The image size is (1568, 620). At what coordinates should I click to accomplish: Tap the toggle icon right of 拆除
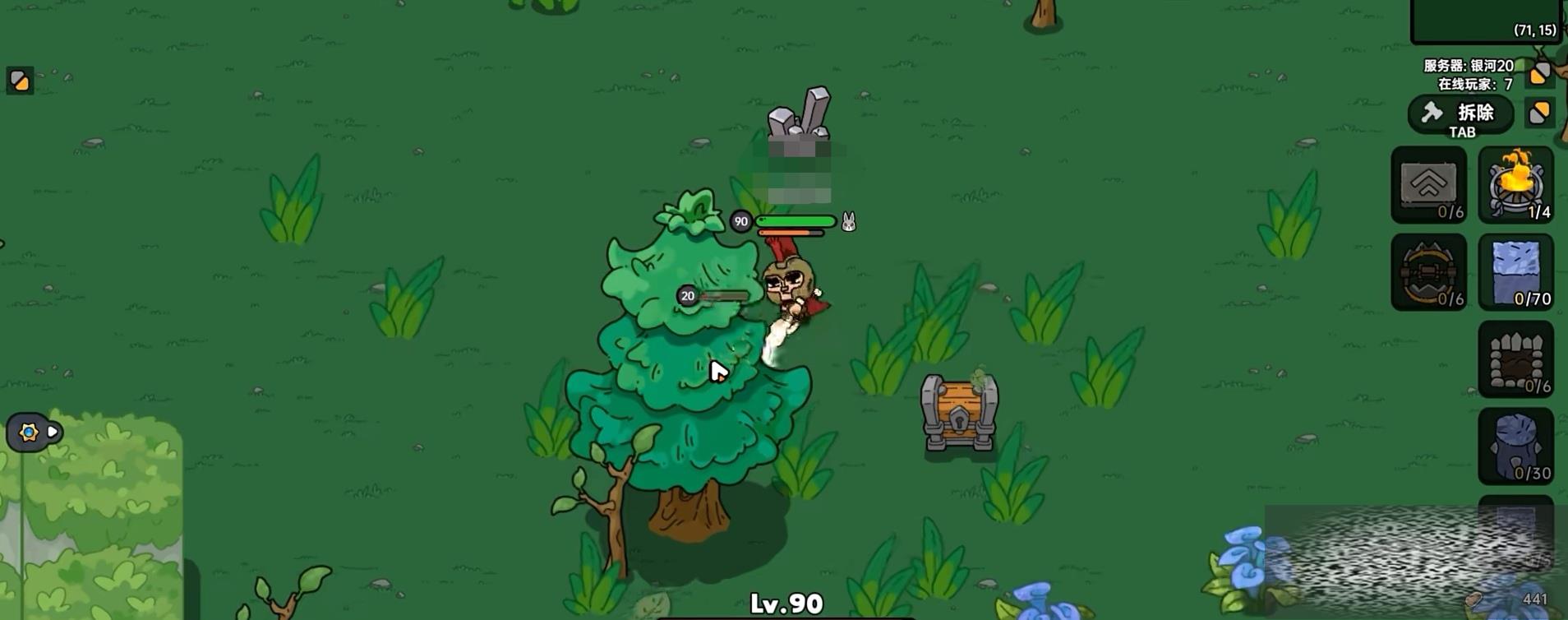(x=1539, y=113)
